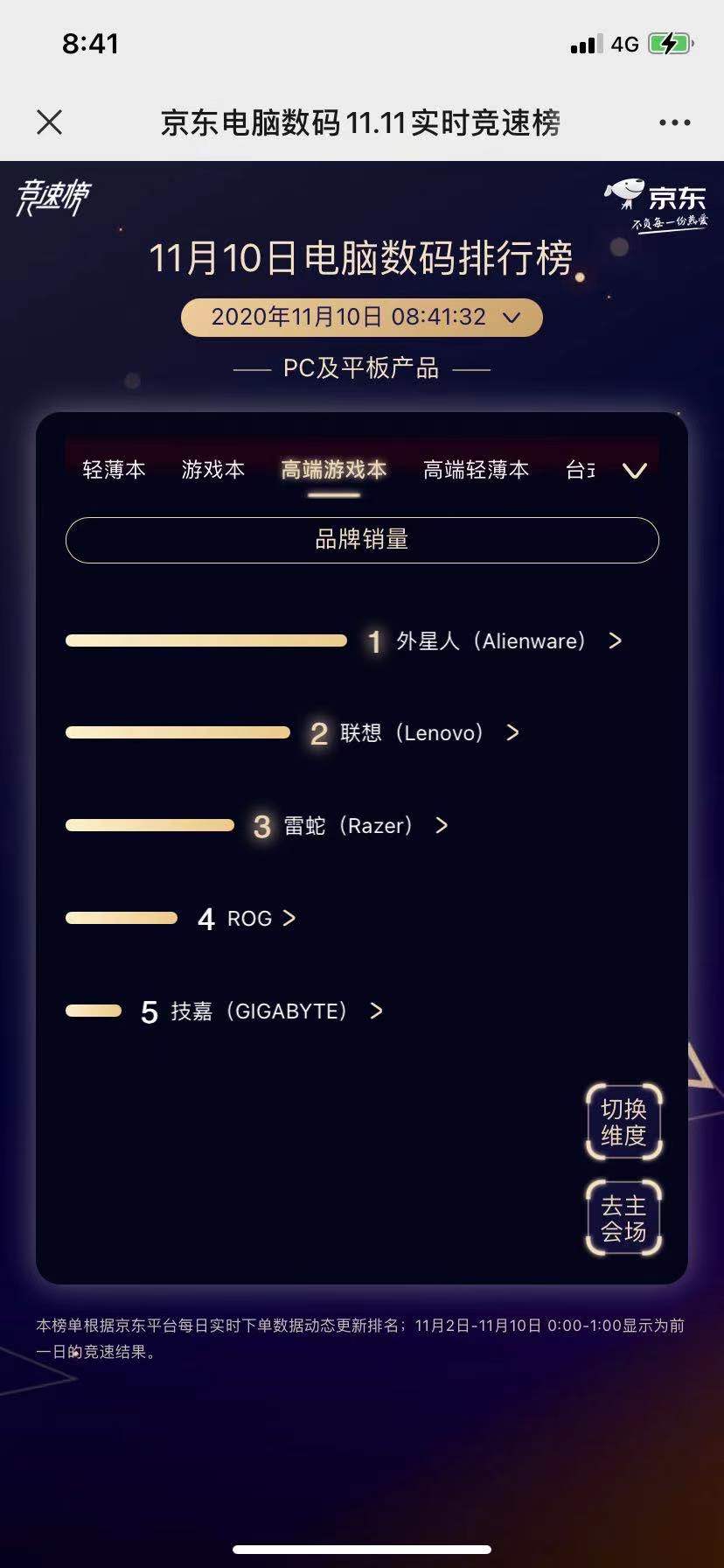
Task: Click the Lenovo ranking arrow
Action: (512, 733)
